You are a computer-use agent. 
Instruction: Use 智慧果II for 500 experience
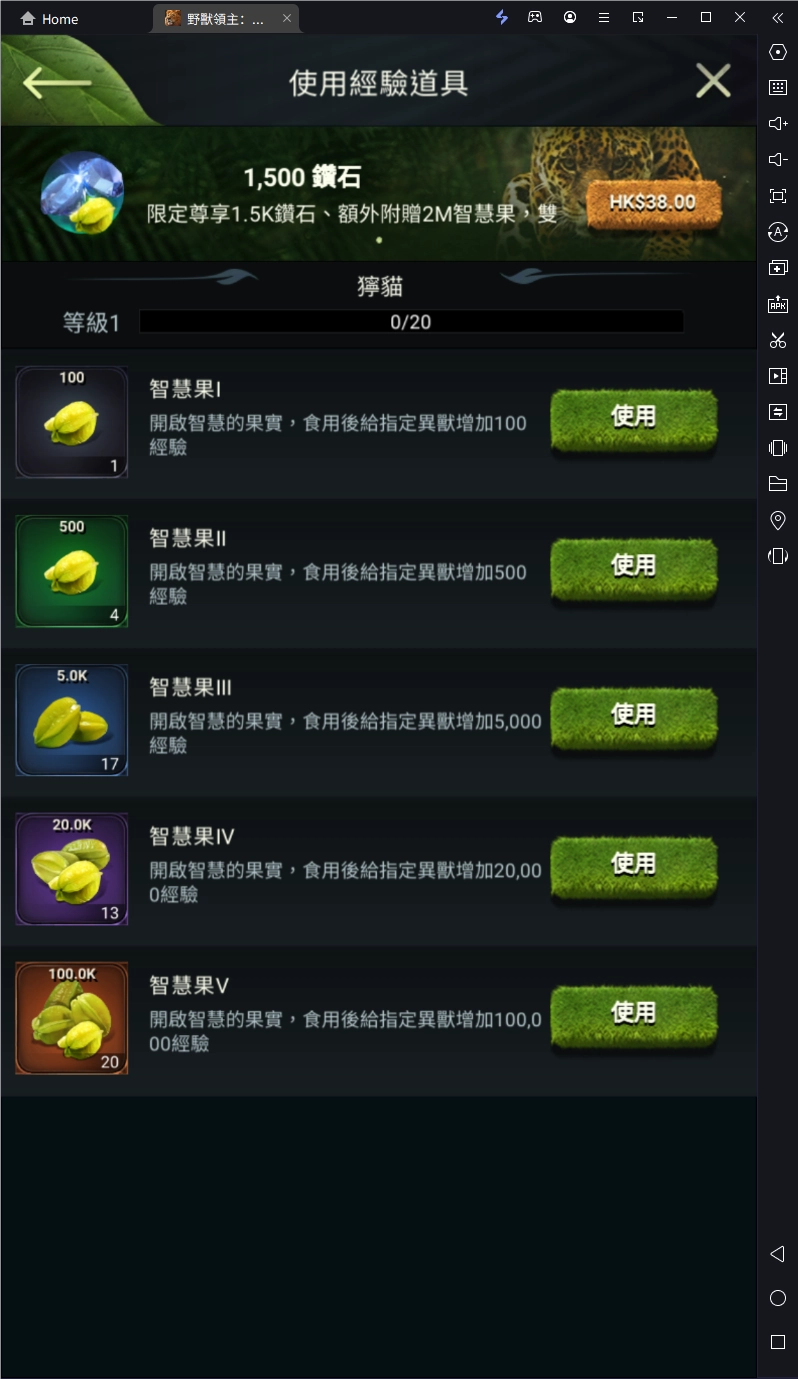pyautogui.click(x=633, y=567)
